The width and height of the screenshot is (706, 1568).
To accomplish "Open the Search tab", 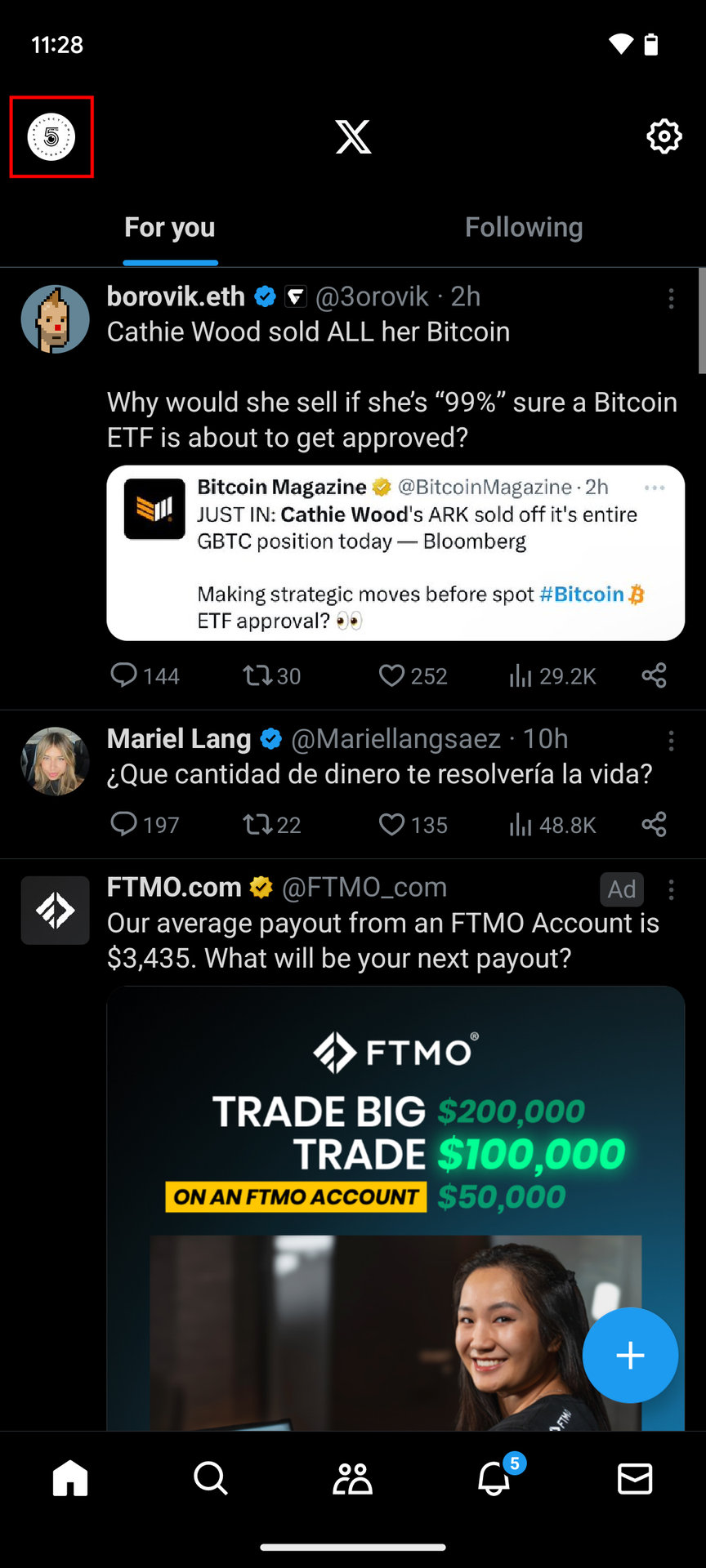I will pos(211,1478).
